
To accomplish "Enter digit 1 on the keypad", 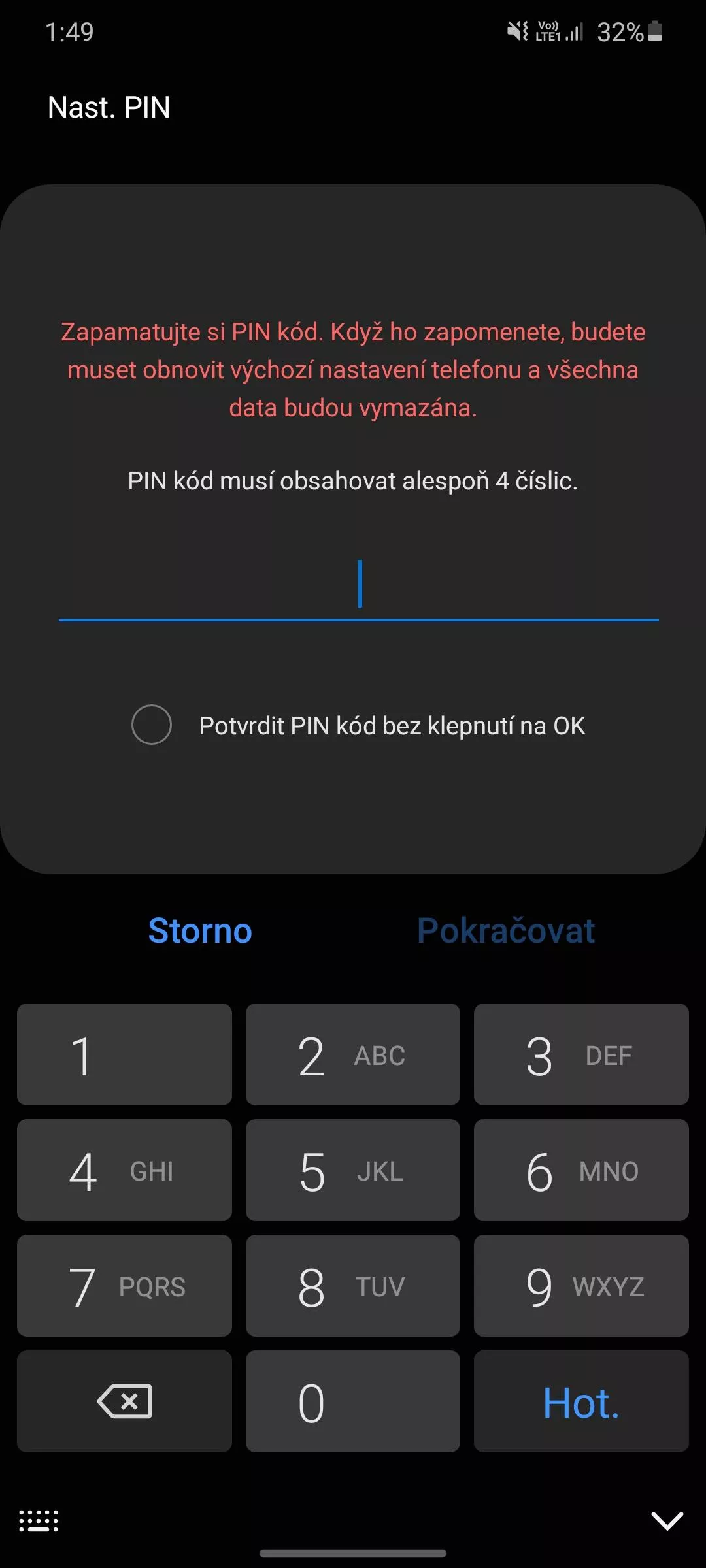I will (124, 1054).
